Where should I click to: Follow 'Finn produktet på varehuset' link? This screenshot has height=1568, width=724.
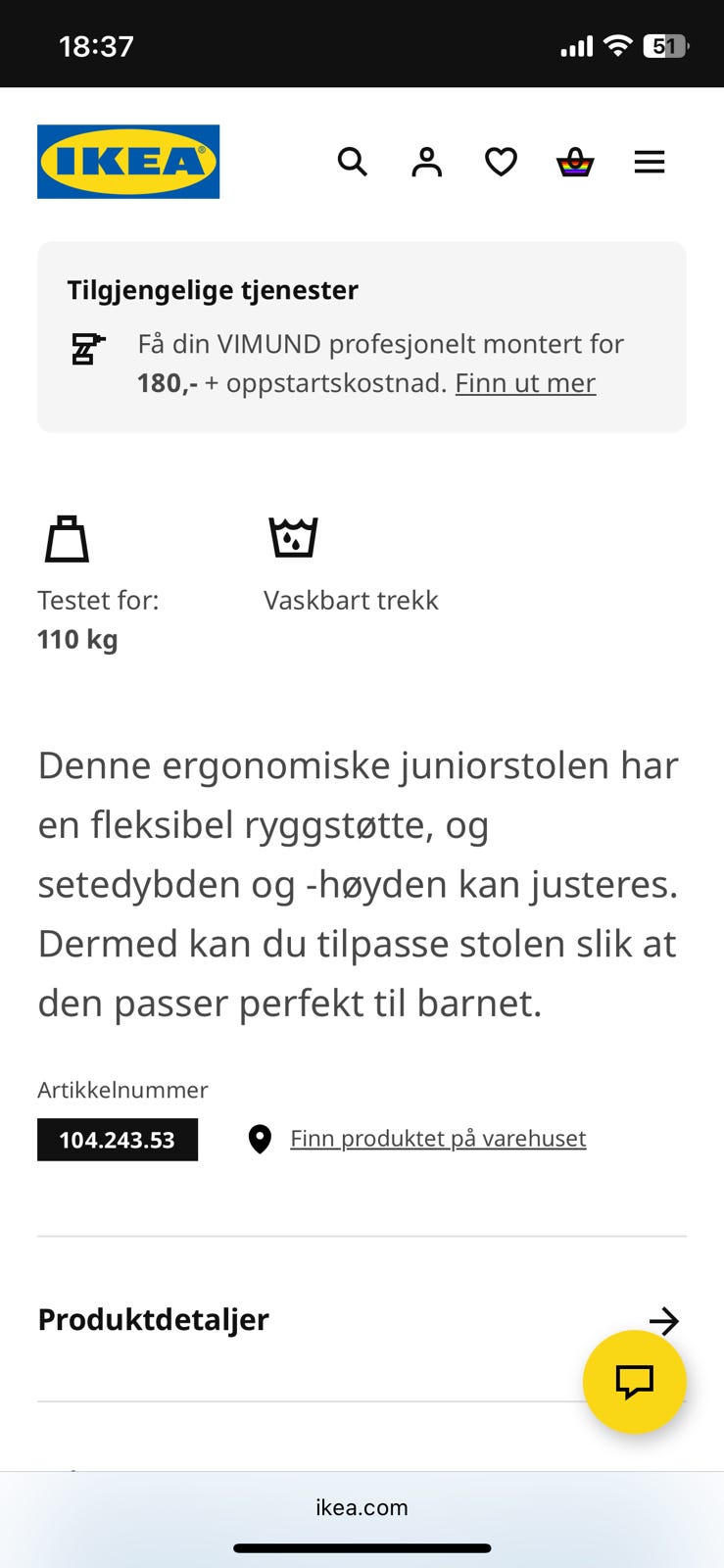438,1138
